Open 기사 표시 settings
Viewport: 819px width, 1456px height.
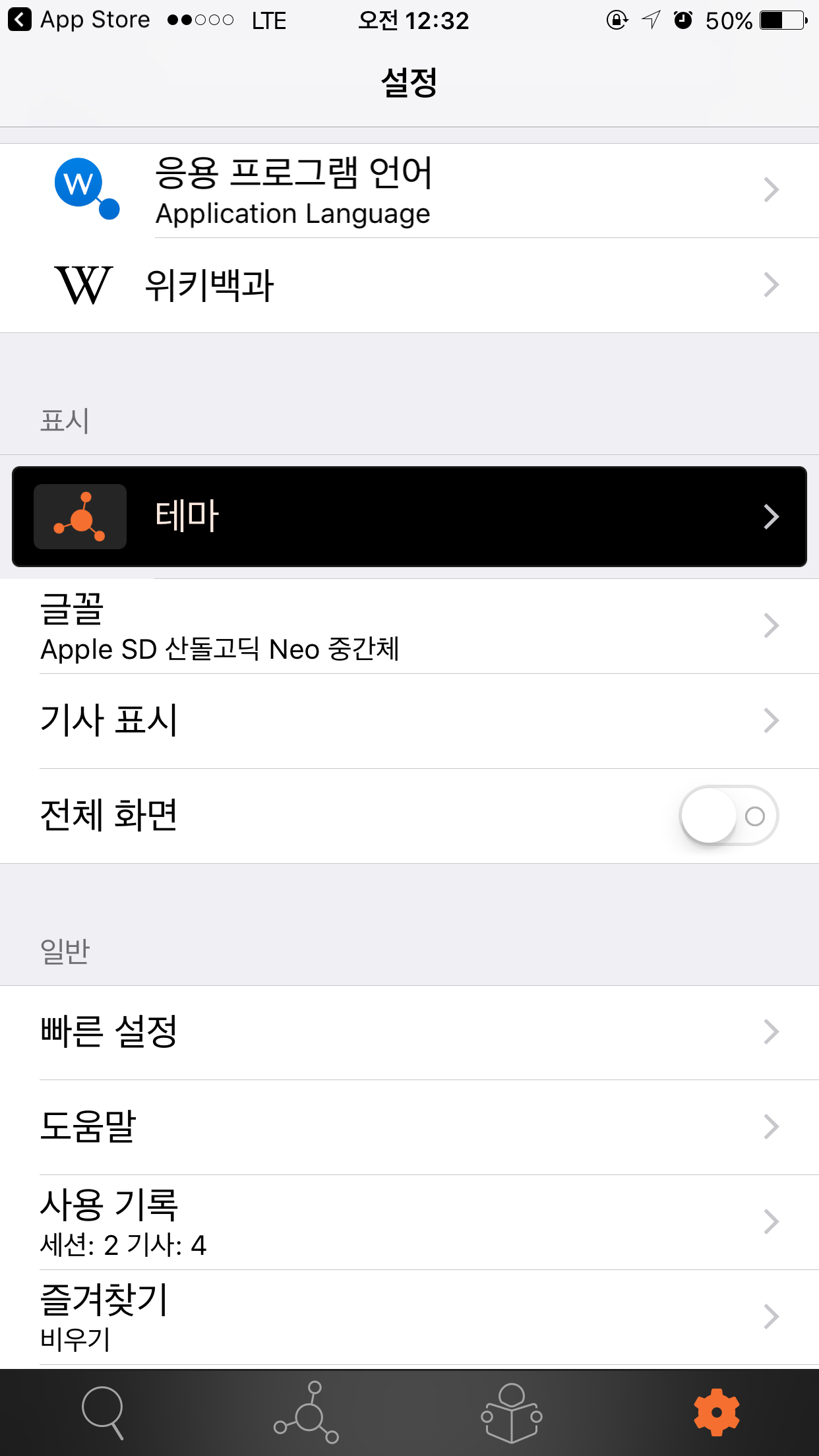(409, 721)
